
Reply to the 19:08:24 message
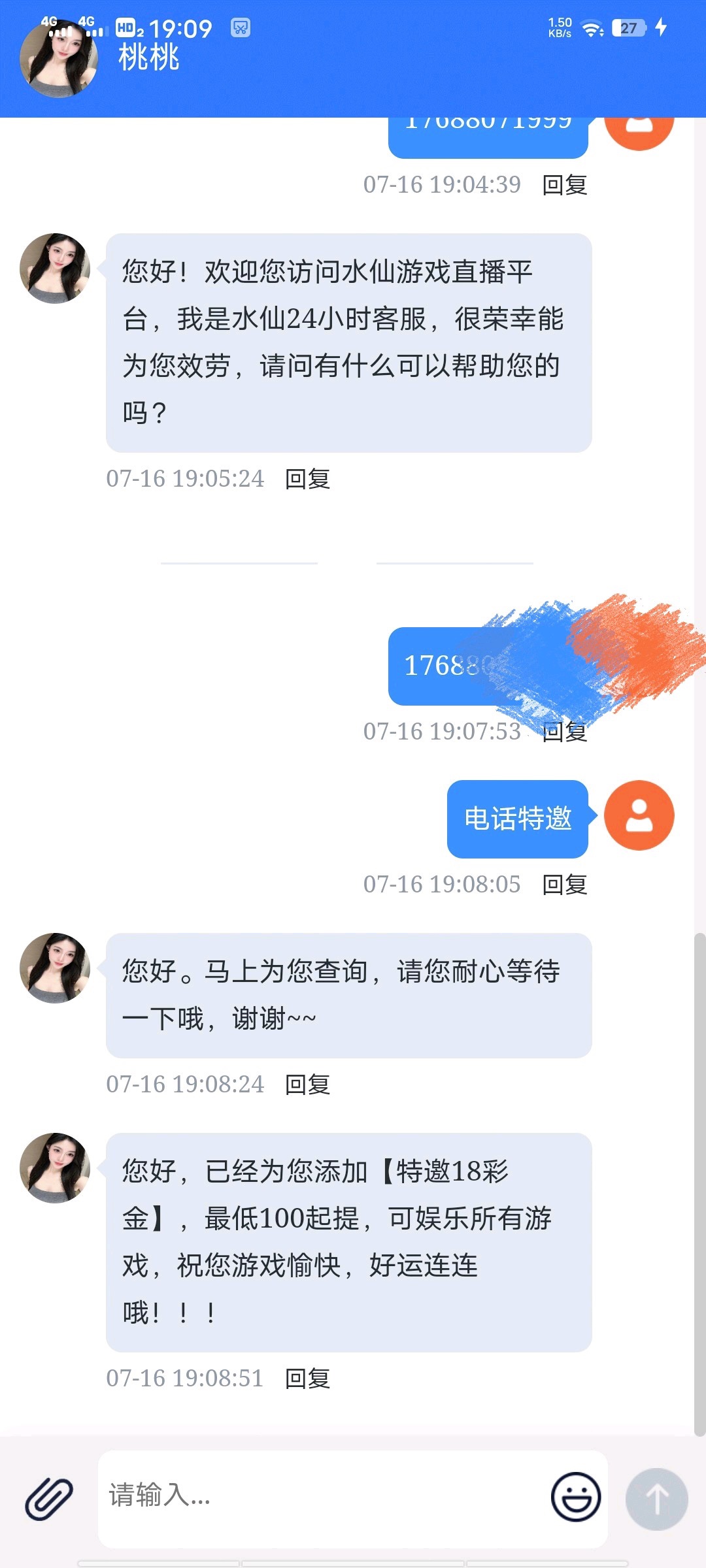pos(307,1085)
